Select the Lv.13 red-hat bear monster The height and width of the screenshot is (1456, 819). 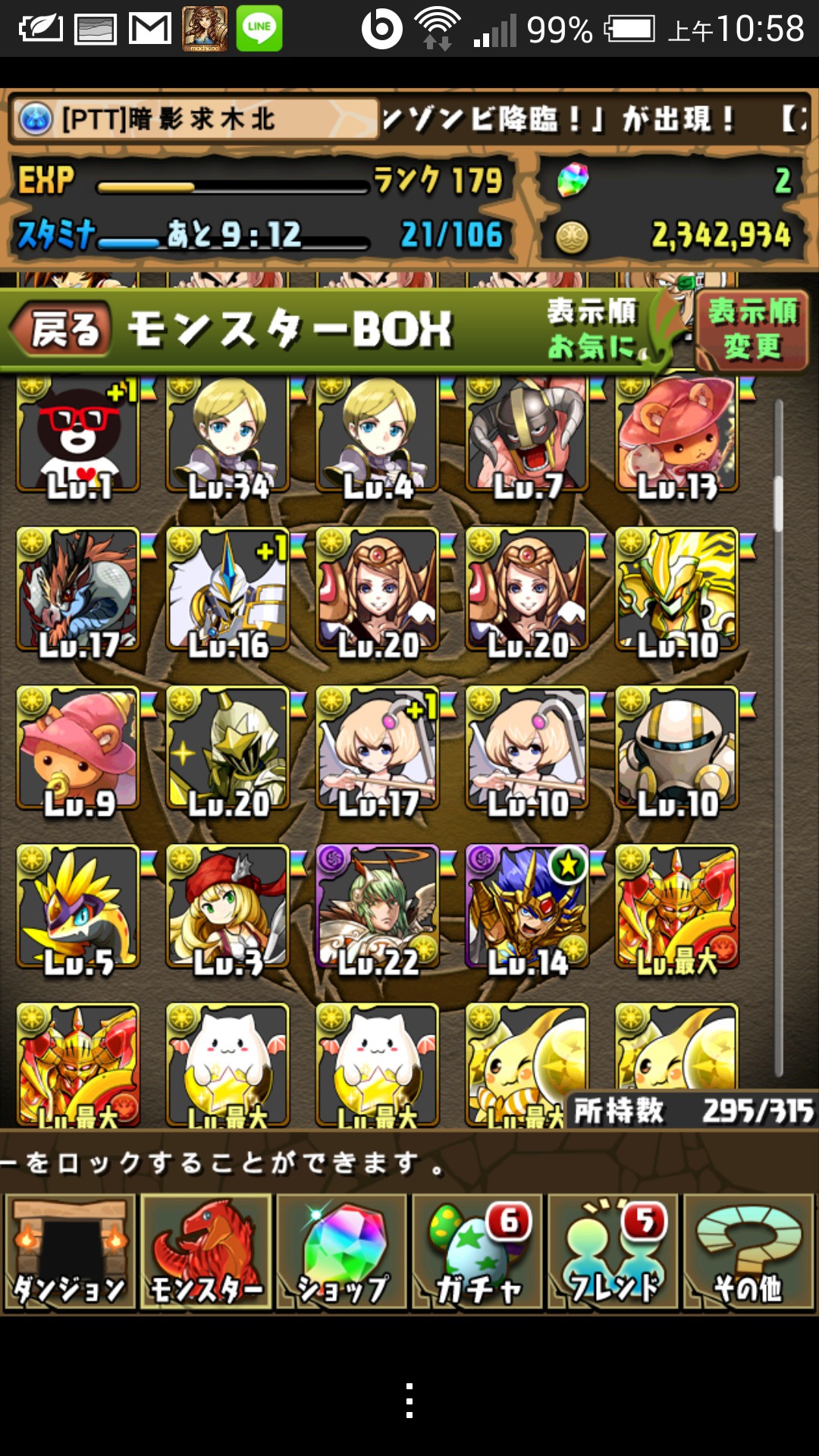tap(677, 436)
